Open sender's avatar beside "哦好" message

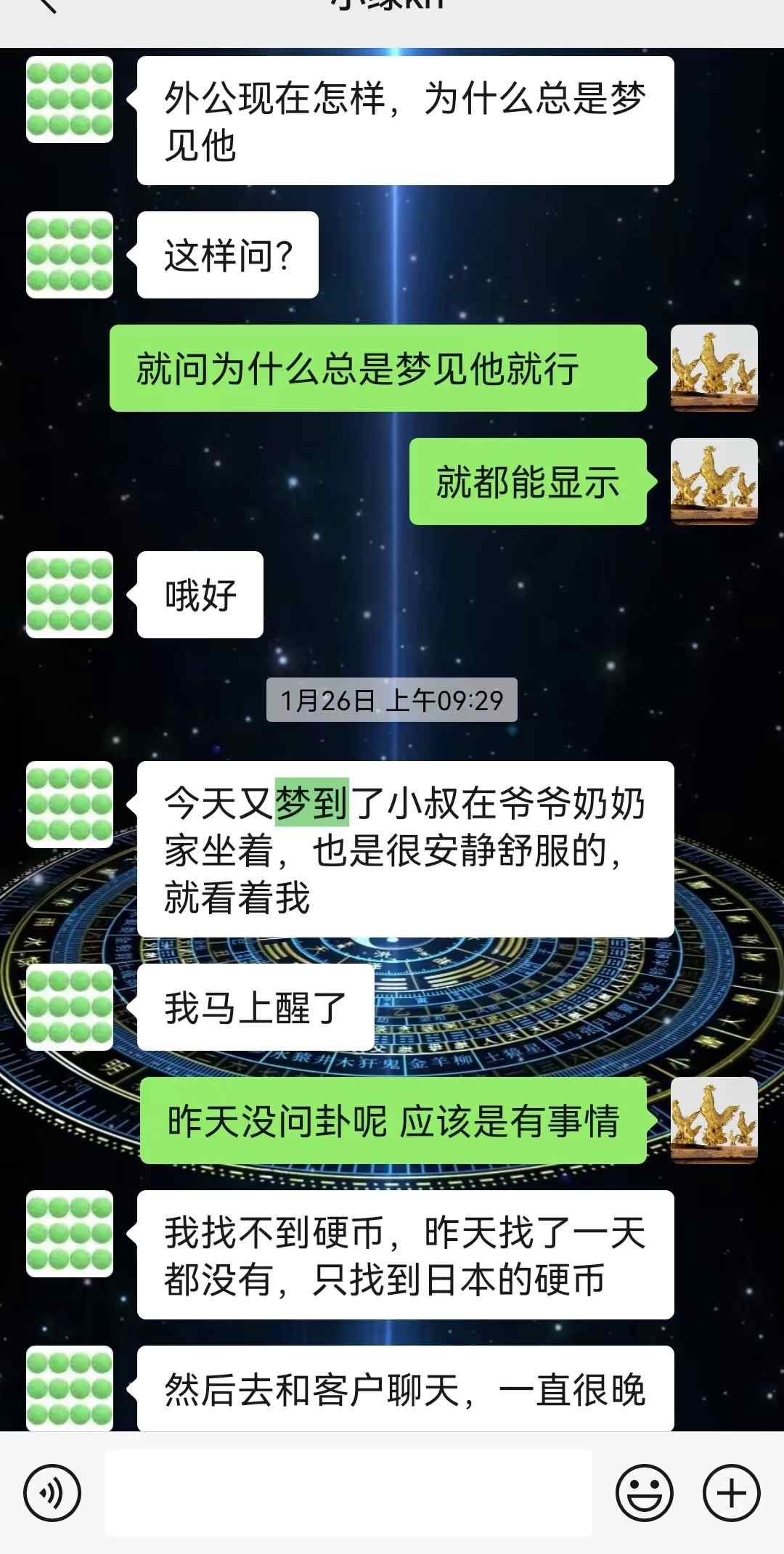tap(70, 595)
